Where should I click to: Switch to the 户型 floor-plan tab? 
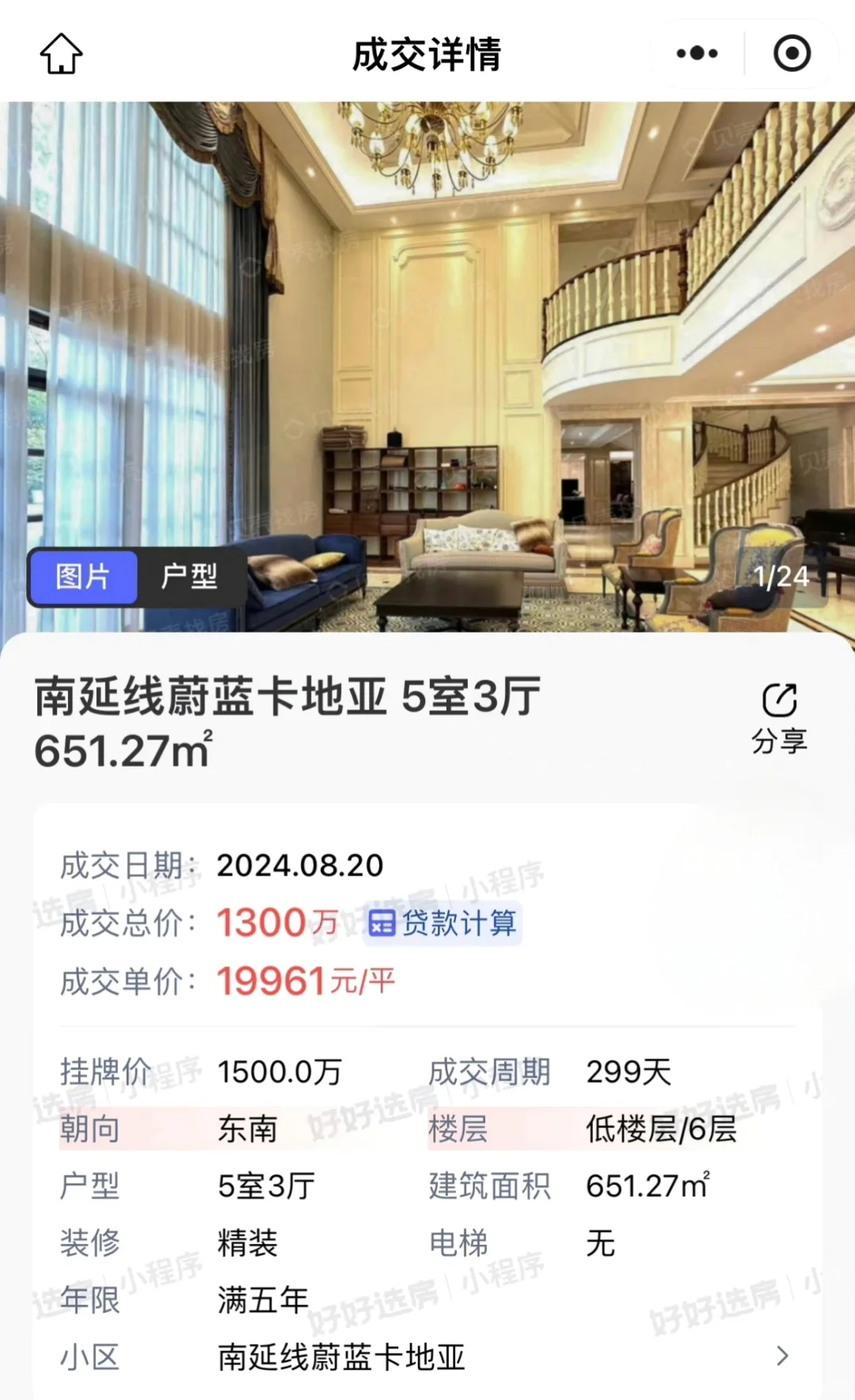click(190, 577)
